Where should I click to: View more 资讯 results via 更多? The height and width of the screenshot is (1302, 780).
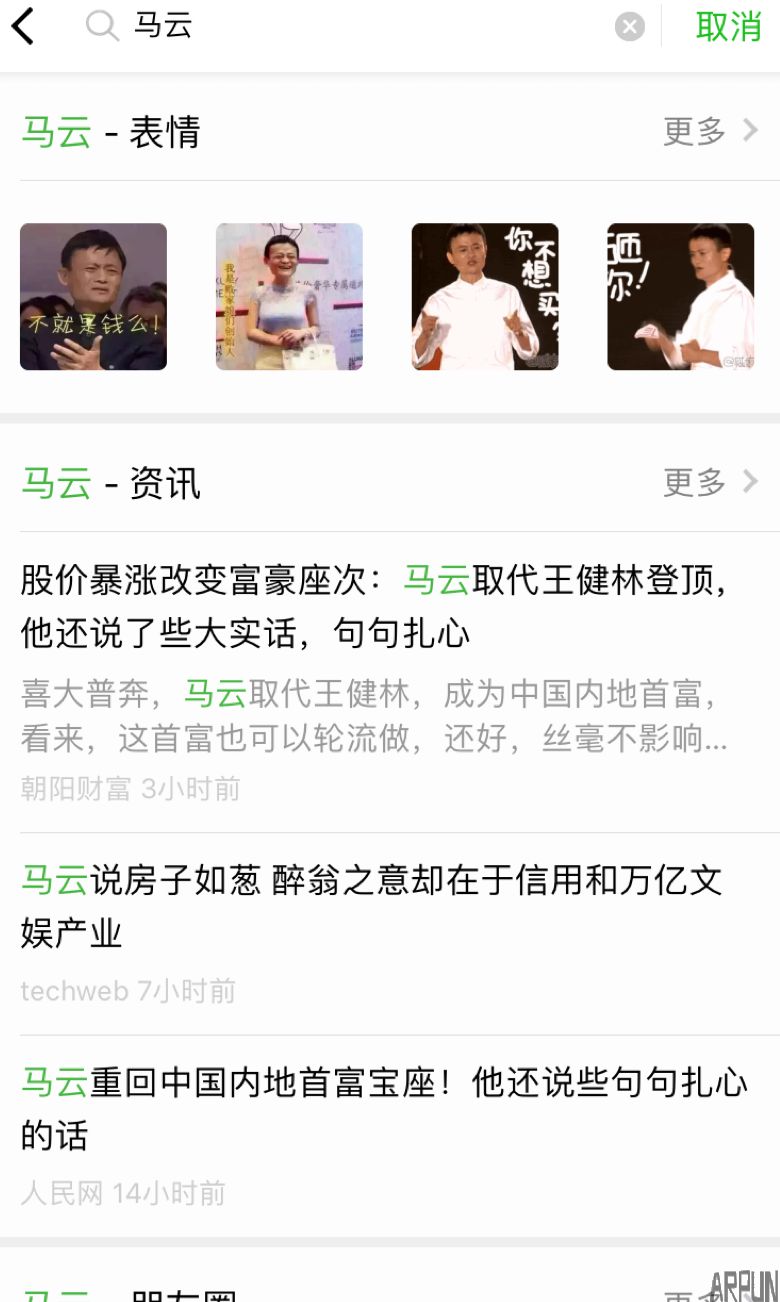point(692,482)
